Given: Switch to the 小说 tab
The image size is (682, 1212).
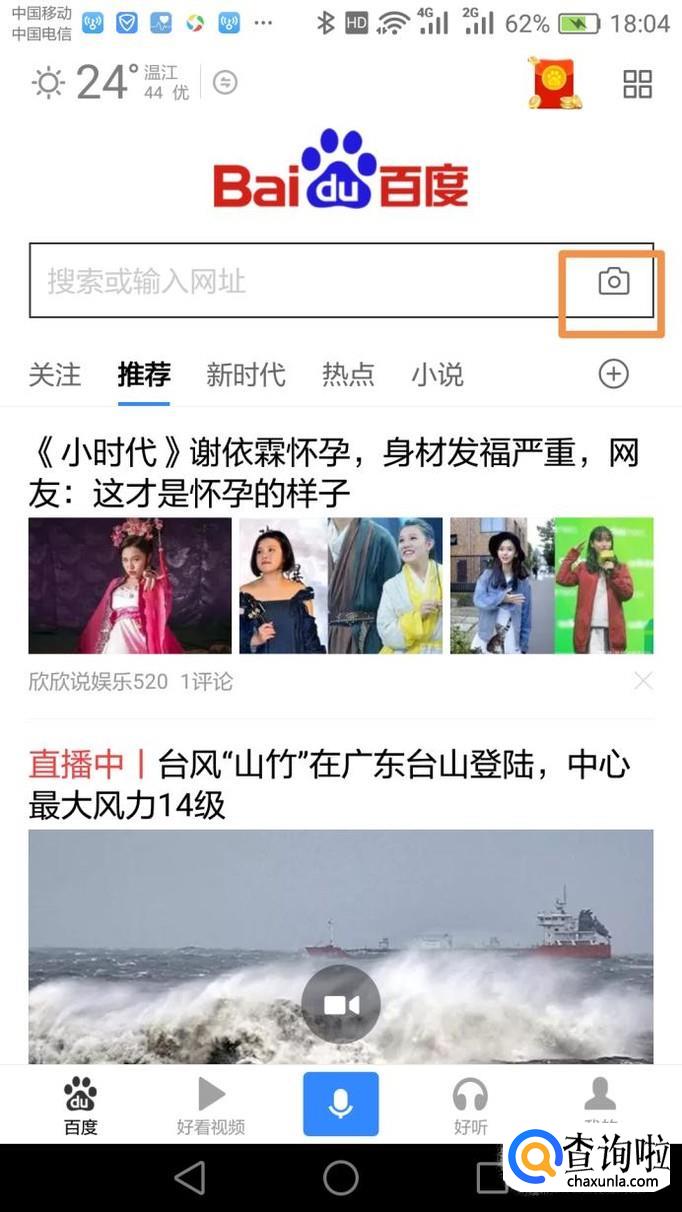Looking at the screenshot, I should coord(437,375).
